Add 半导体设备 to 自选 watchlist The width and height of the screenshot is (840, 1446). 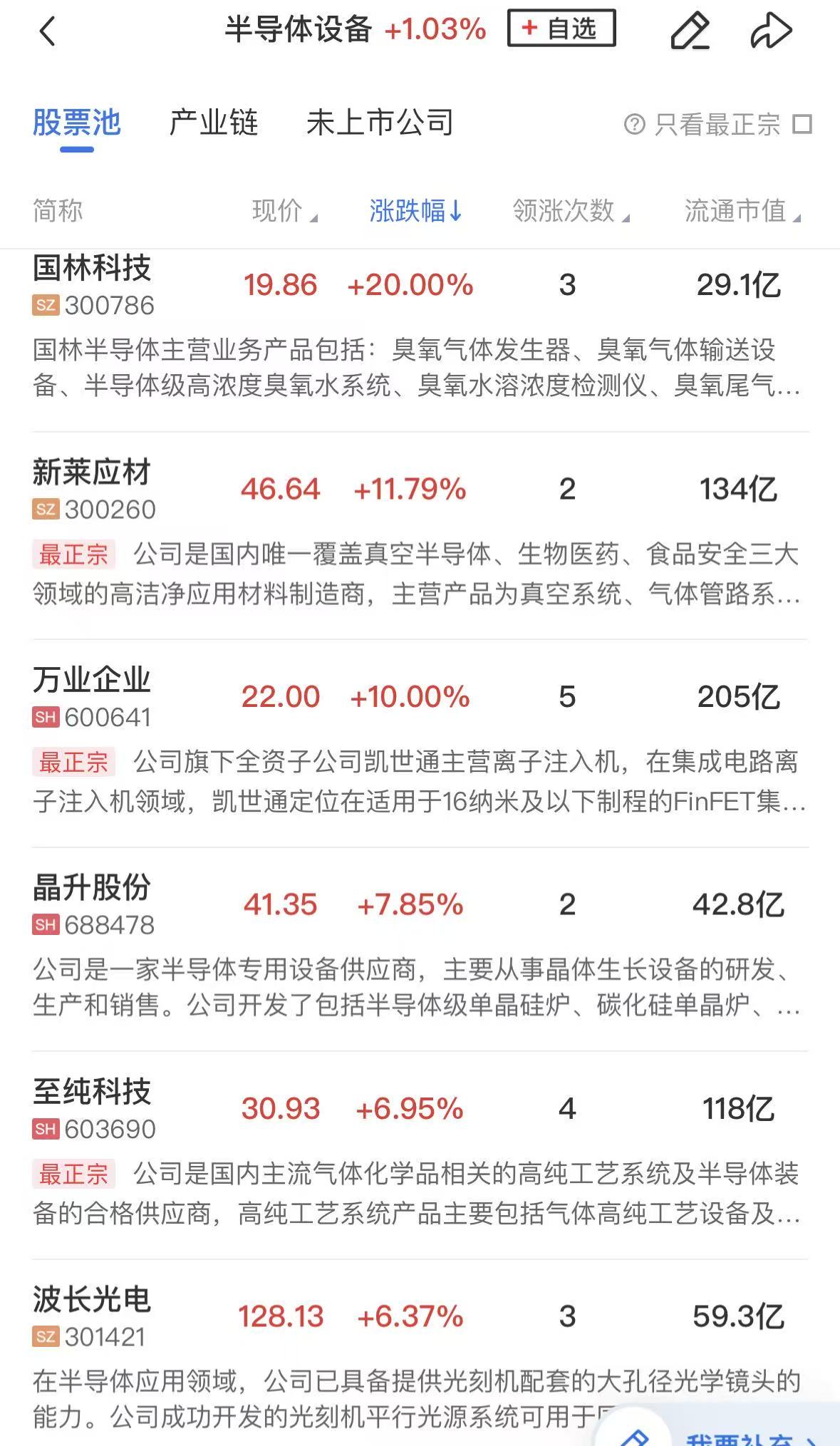[561, 29]
